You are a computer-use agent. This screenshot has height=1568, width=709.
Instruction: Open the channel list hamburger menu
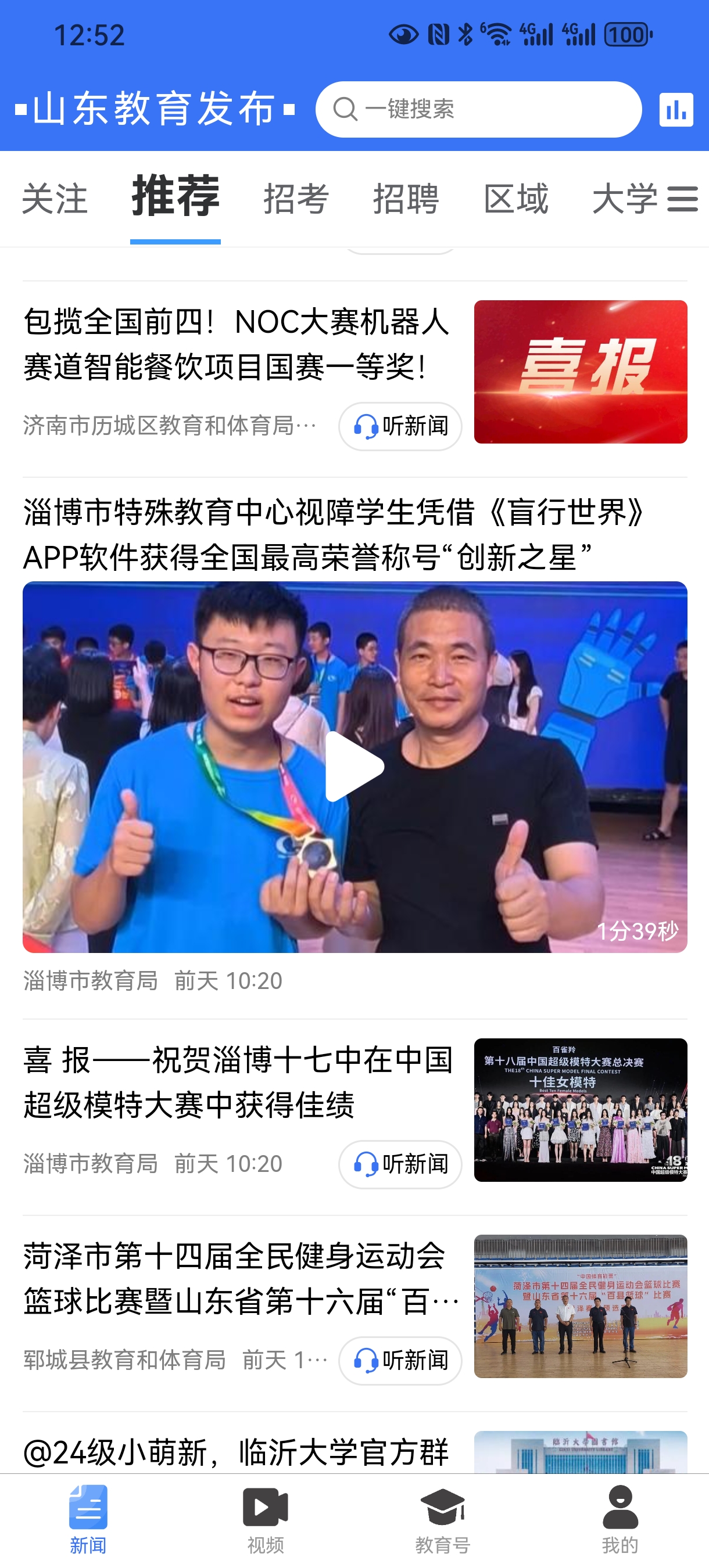tap(682, 199)
